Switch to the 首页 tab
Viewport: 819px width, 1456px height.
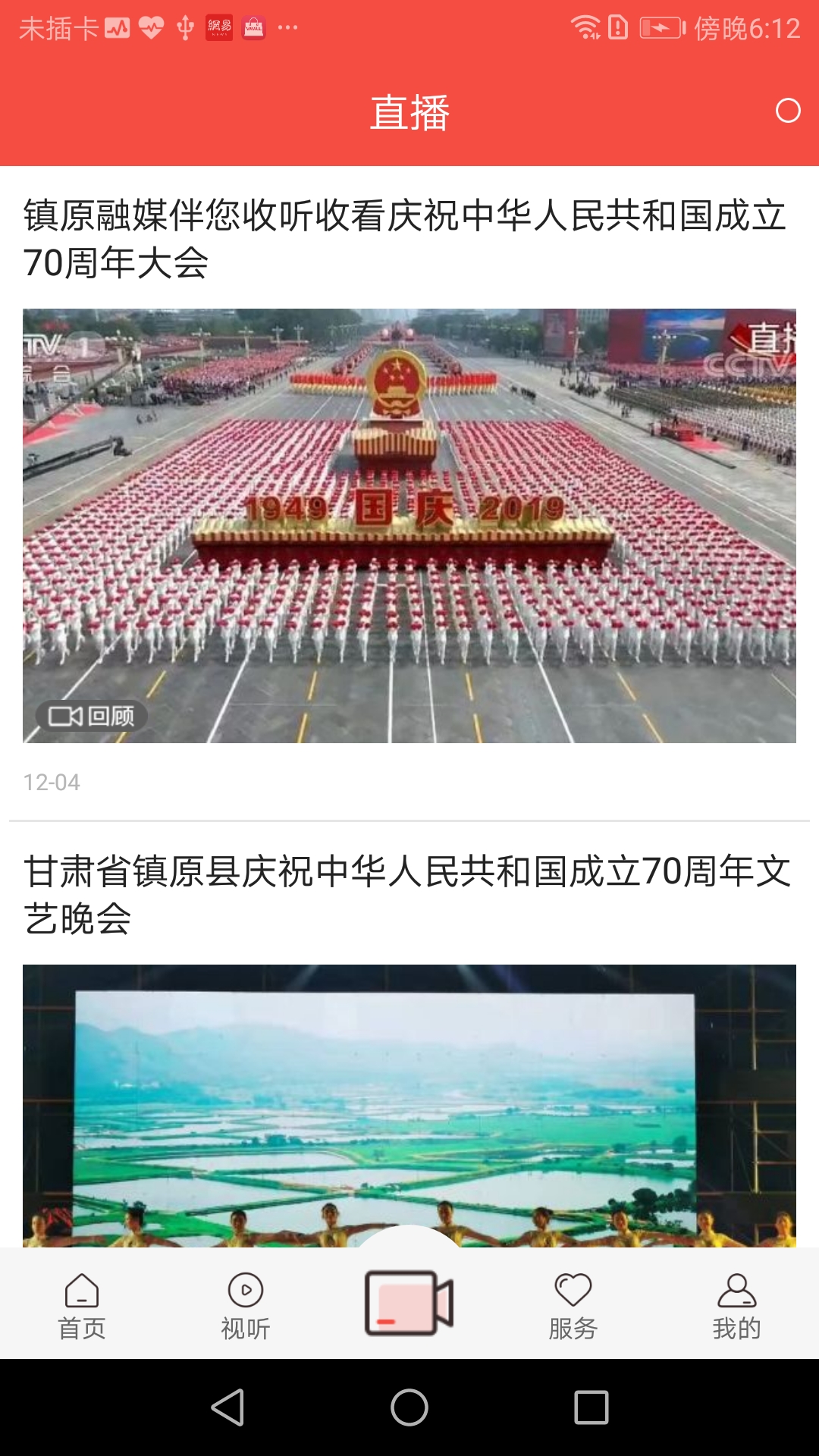82,1306
